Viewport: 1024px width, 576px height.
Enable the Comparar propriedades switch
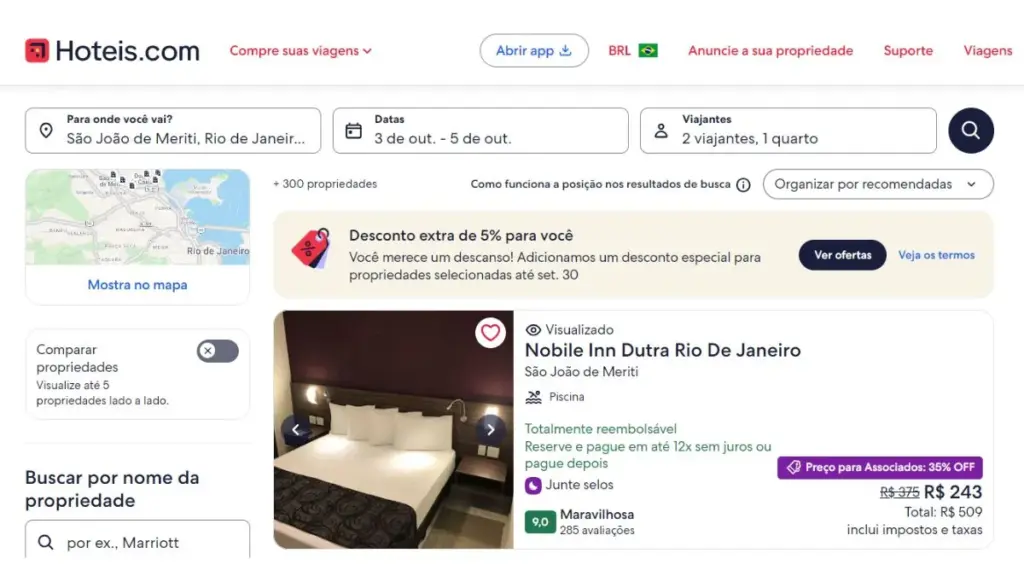point(217,350)
